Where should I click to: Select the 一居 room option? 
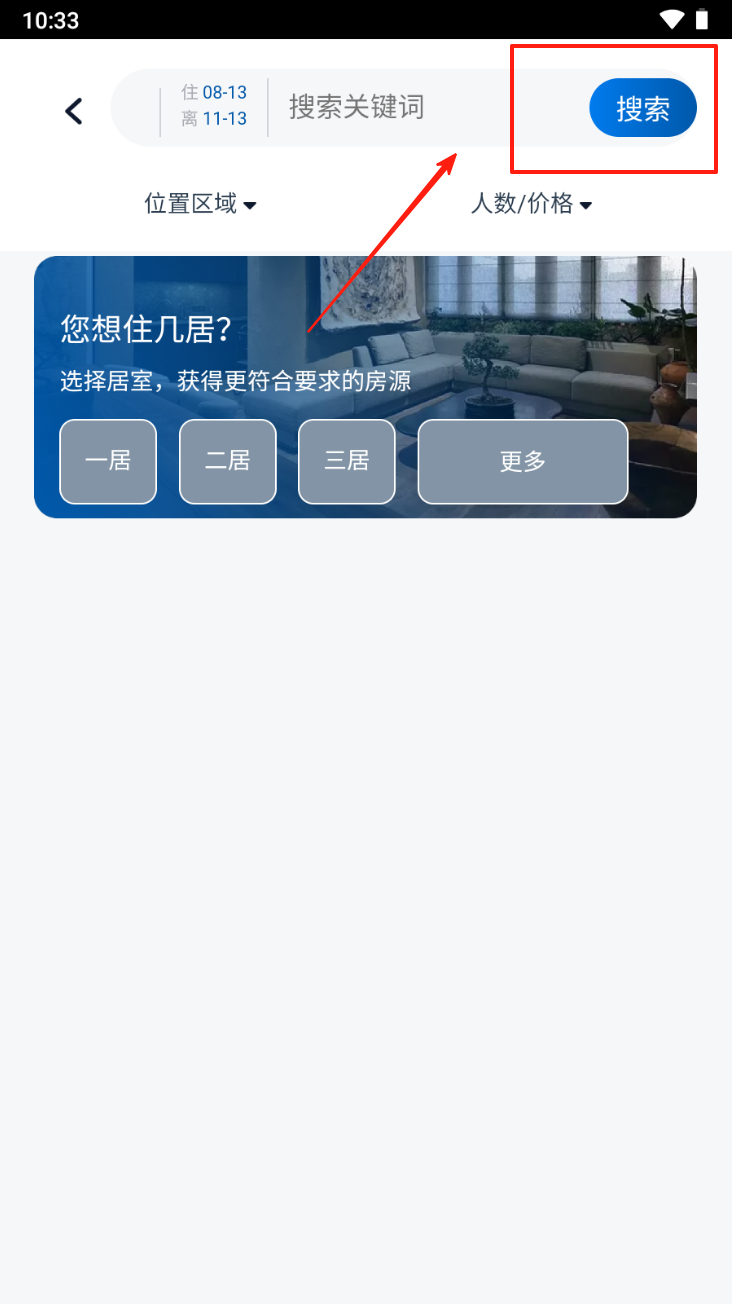point(108,461)
